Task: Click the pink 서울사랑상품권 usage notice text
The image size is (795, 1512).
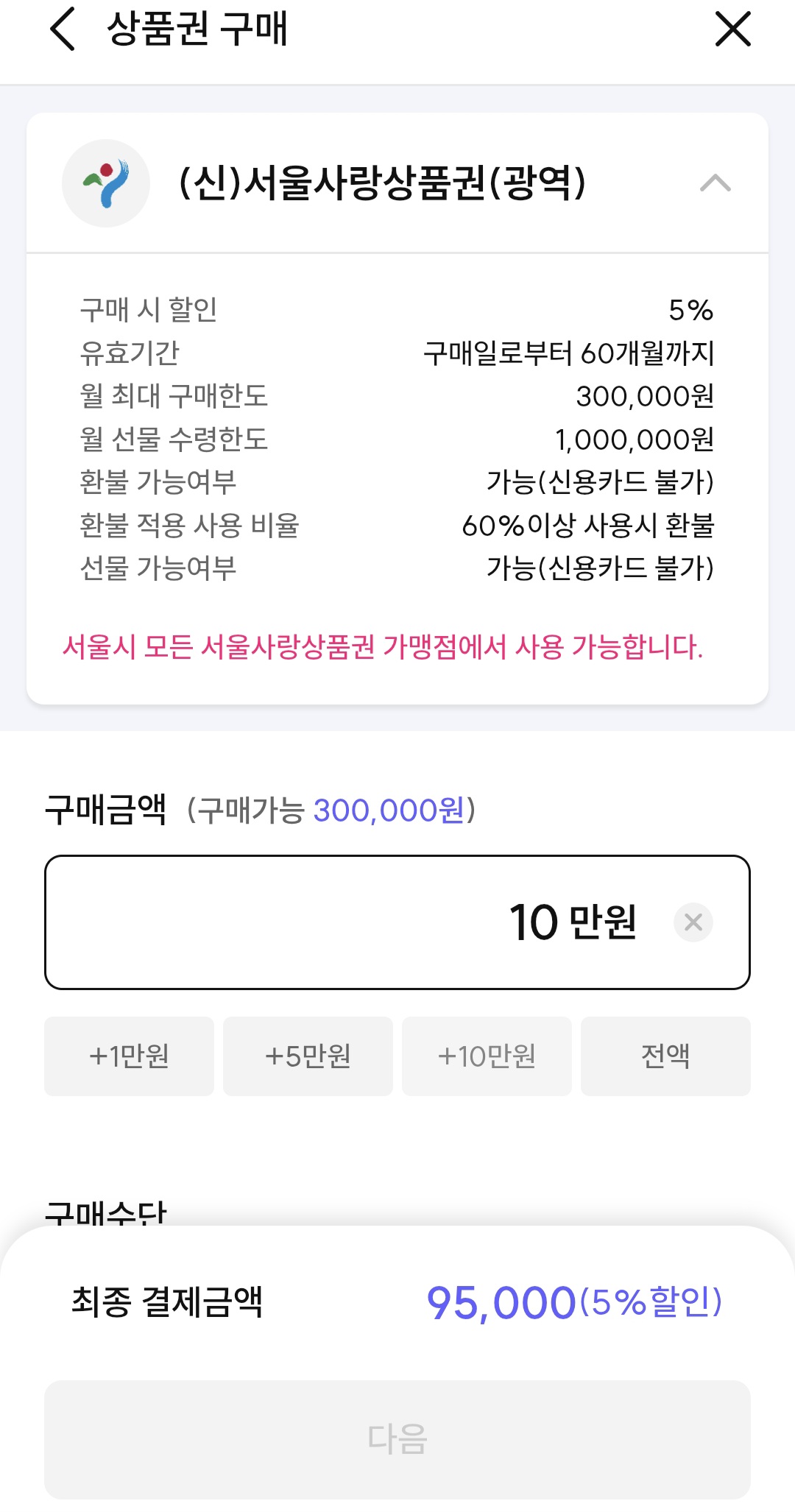Action: point(383,648)
